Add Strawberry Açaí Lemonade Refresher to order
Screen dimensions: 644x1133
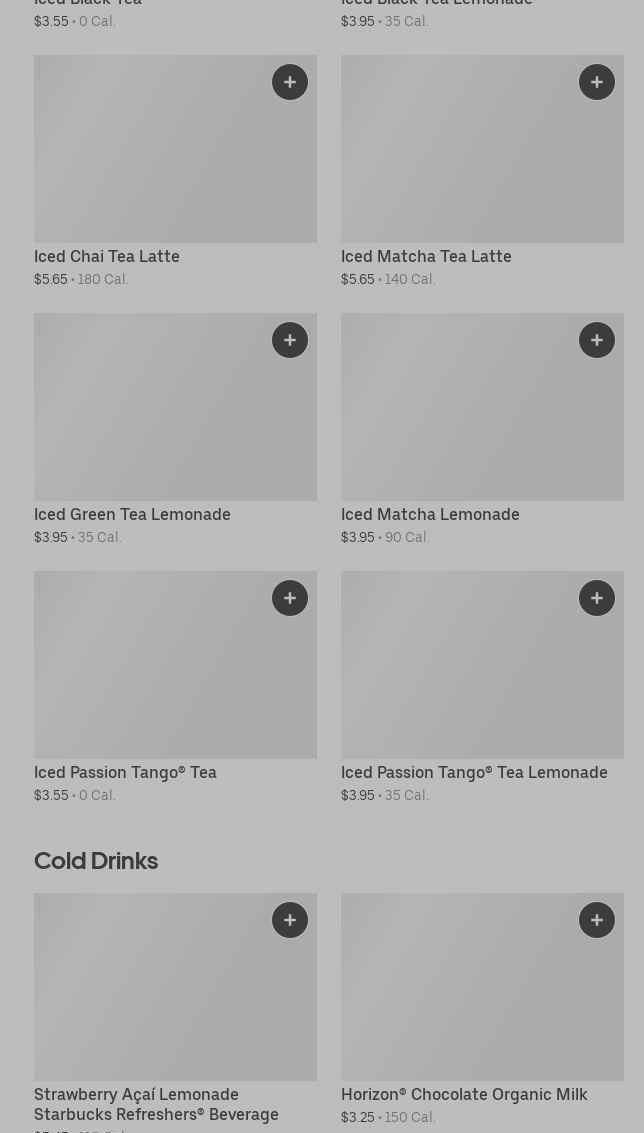(290, 920)
